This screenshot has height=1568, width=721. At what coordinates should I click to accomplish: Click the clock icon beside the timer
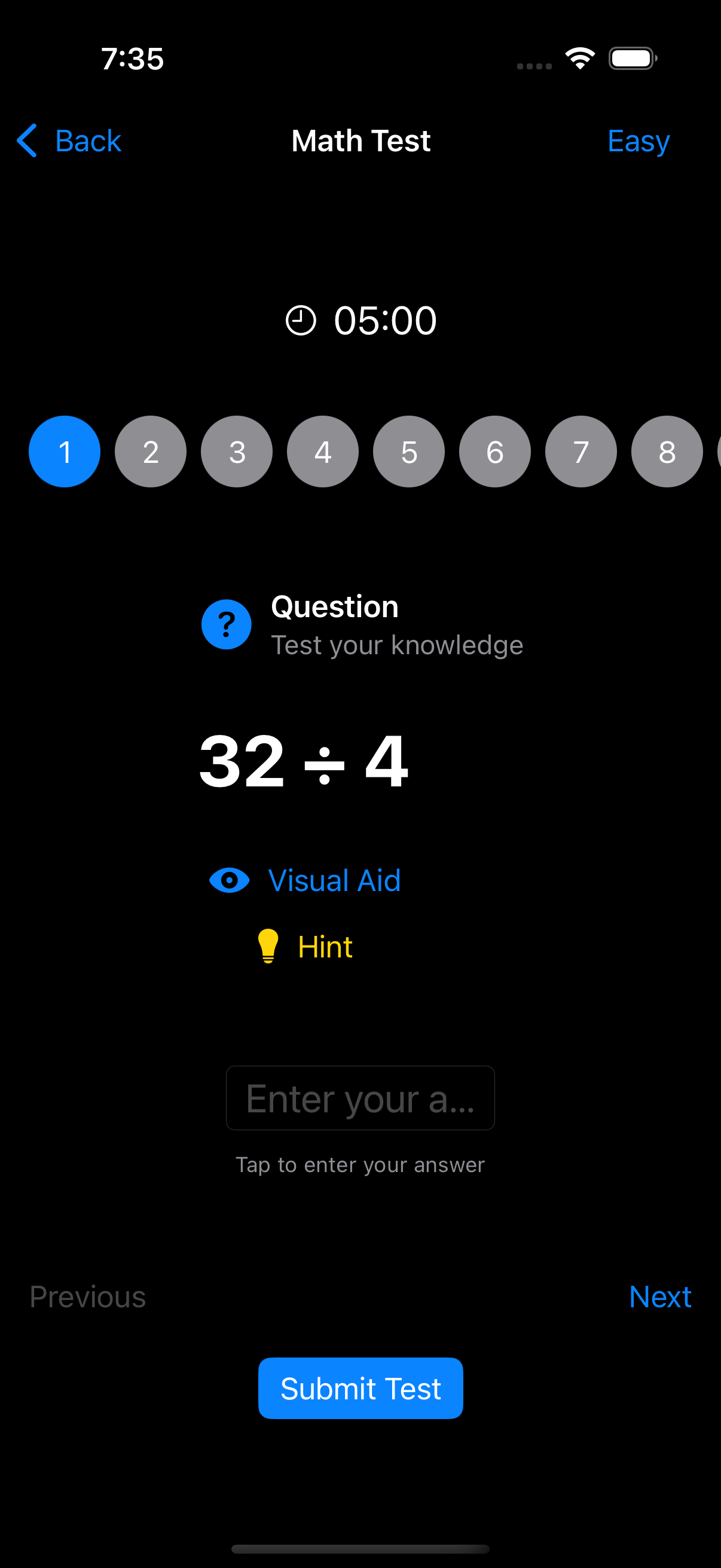click(301, 319)
